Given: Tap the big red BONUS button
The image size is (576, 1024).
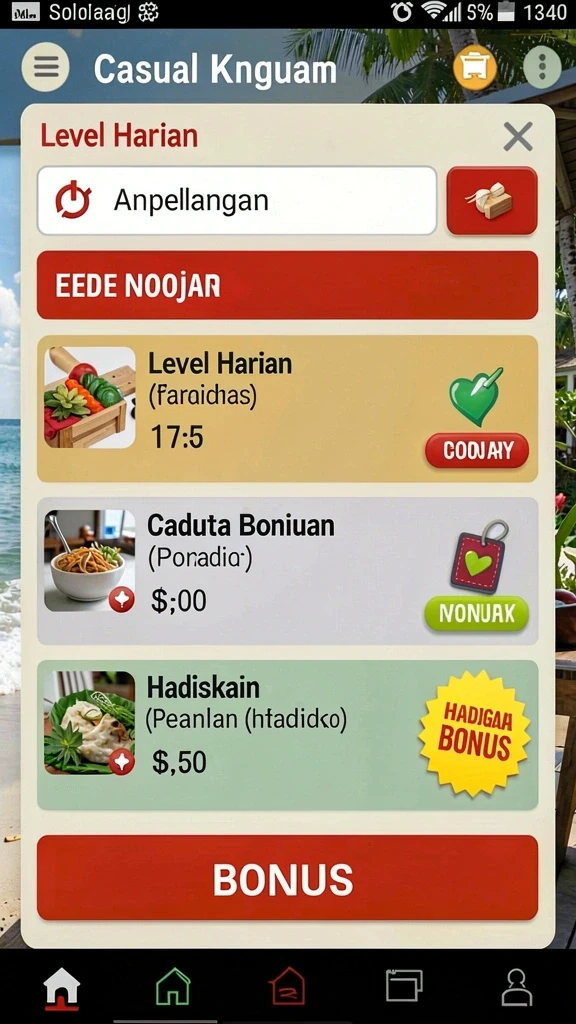Looking at the screenshot, I should coord(287,878).
